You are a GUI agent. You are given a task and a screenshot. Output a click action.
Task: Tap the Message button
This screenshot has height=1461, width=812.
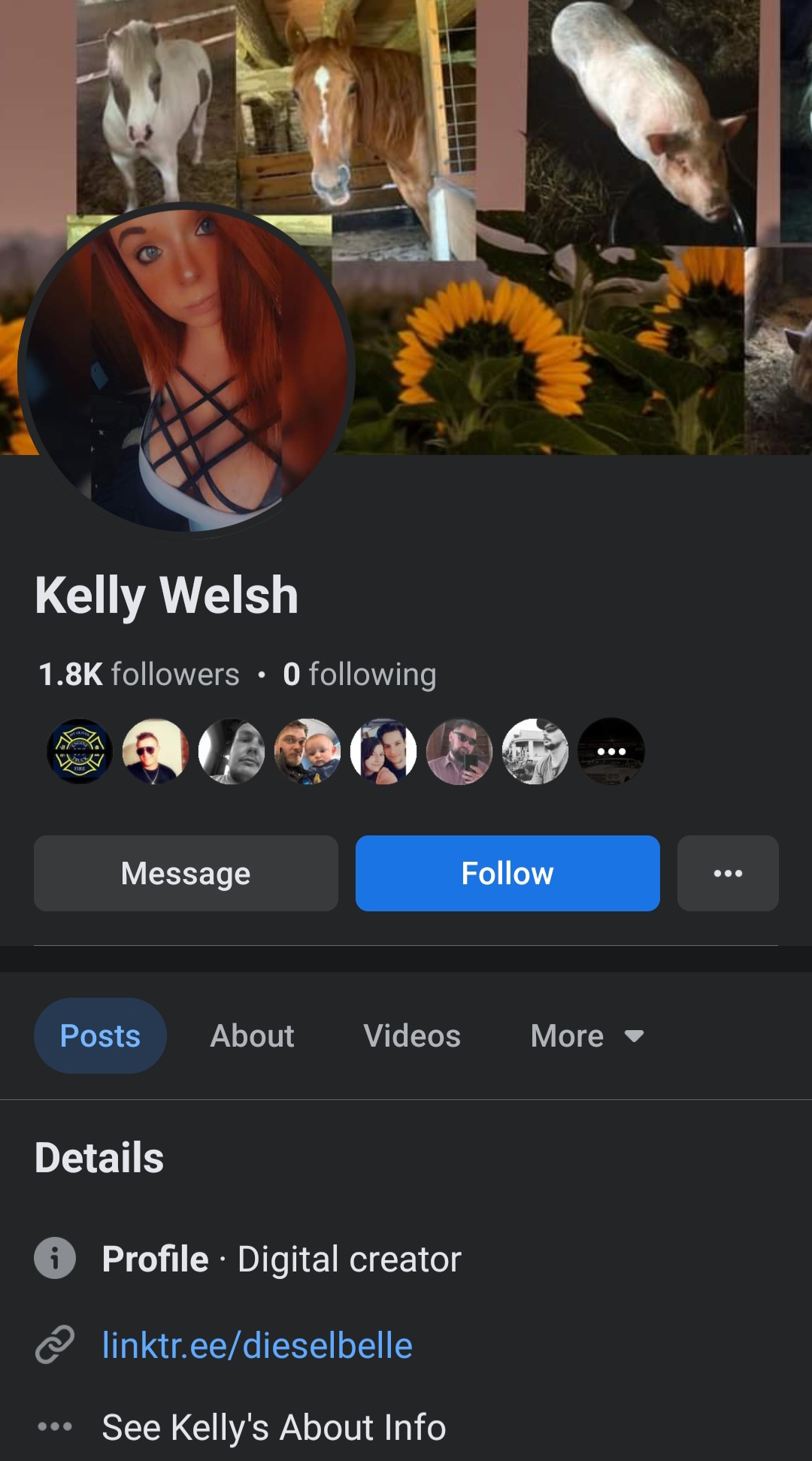[186, 873]
